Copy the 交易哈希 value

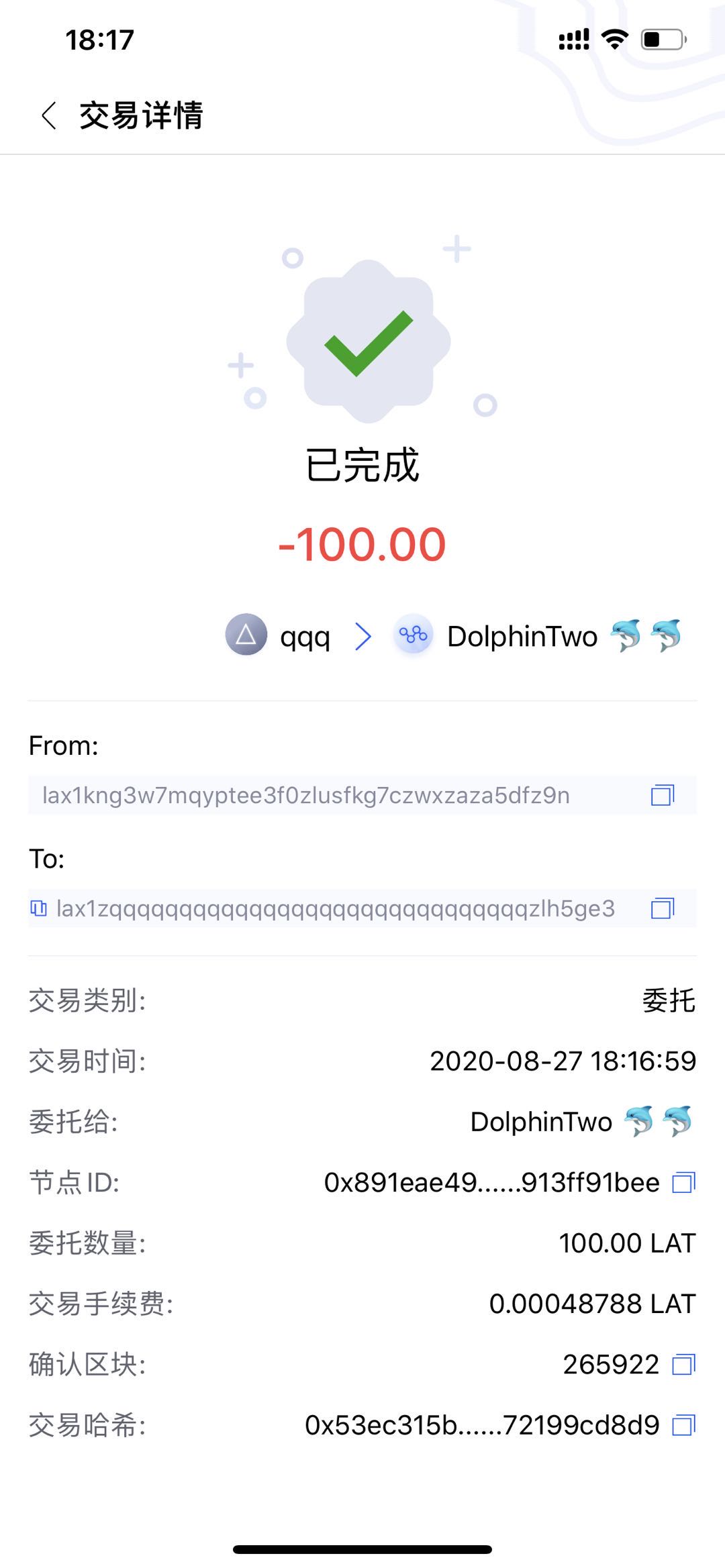[683, 1425]
